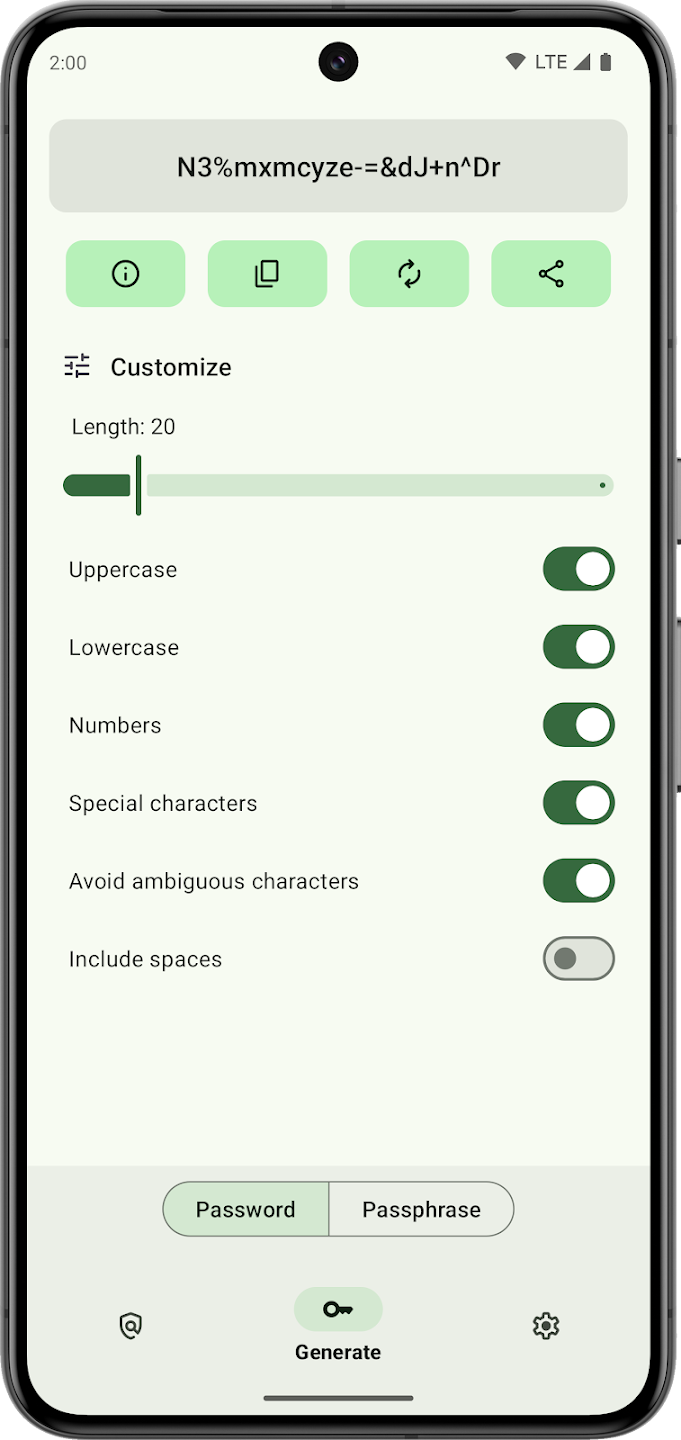Screen dimensions: 681x1440
Task: Tap the Length slider track
Action: coord(338,486)
